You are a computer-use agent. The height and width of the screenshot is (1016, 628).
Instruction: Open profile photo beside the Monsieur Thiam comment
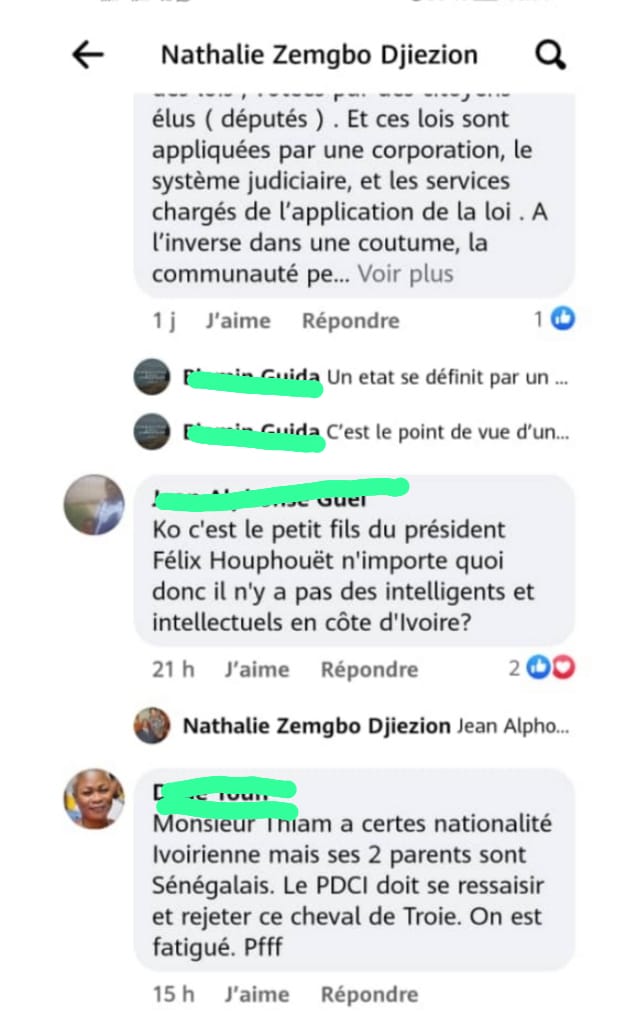click(x=94, y=799)
